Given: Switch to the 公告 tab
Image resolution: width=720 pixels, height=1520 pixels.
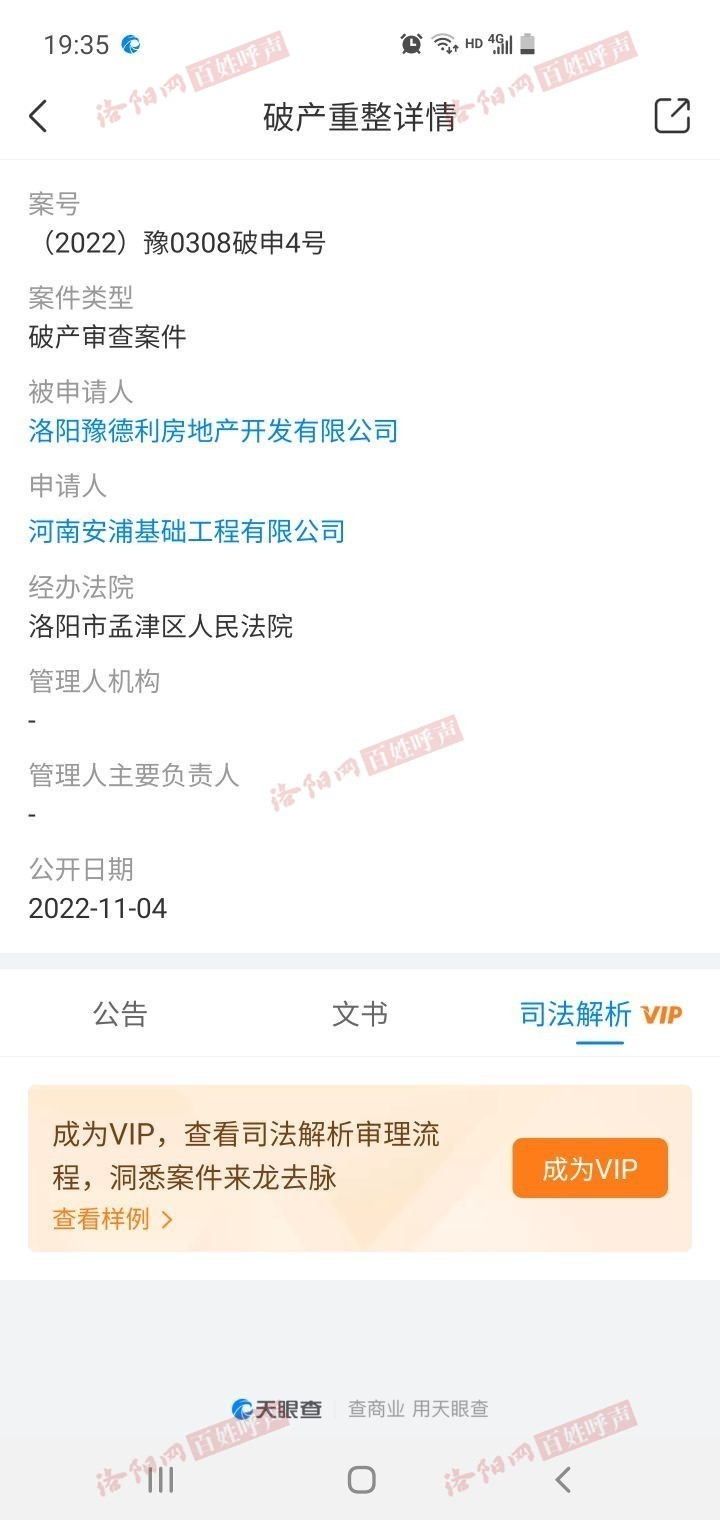Looking at the screenshot, I should 120,1014.
